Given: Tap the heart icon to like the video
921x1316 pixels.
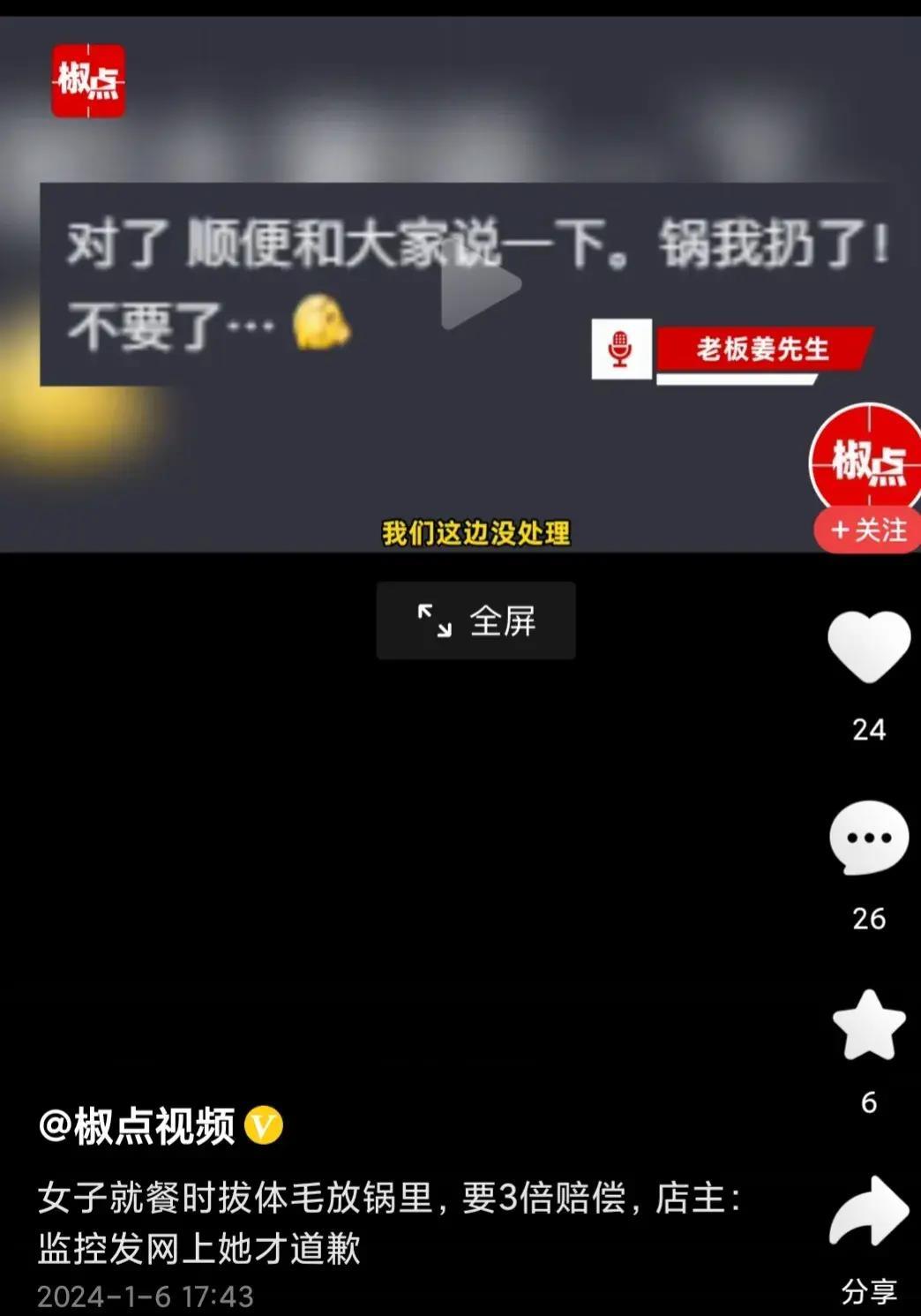Looking at the screenshot, I should coord(870,647).
